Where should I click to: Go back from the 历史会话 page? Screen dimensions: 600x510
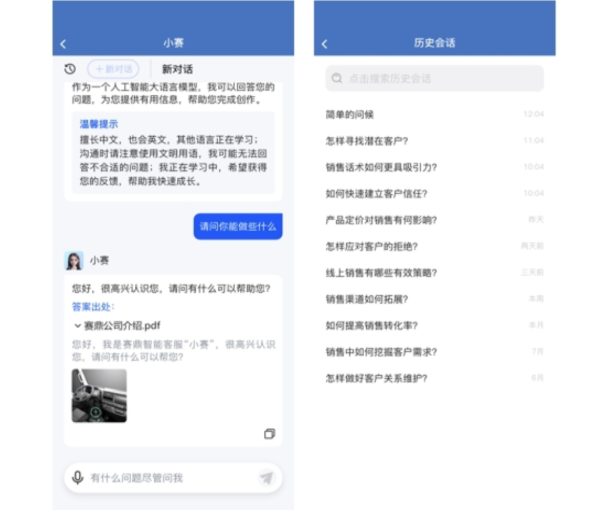325,44
